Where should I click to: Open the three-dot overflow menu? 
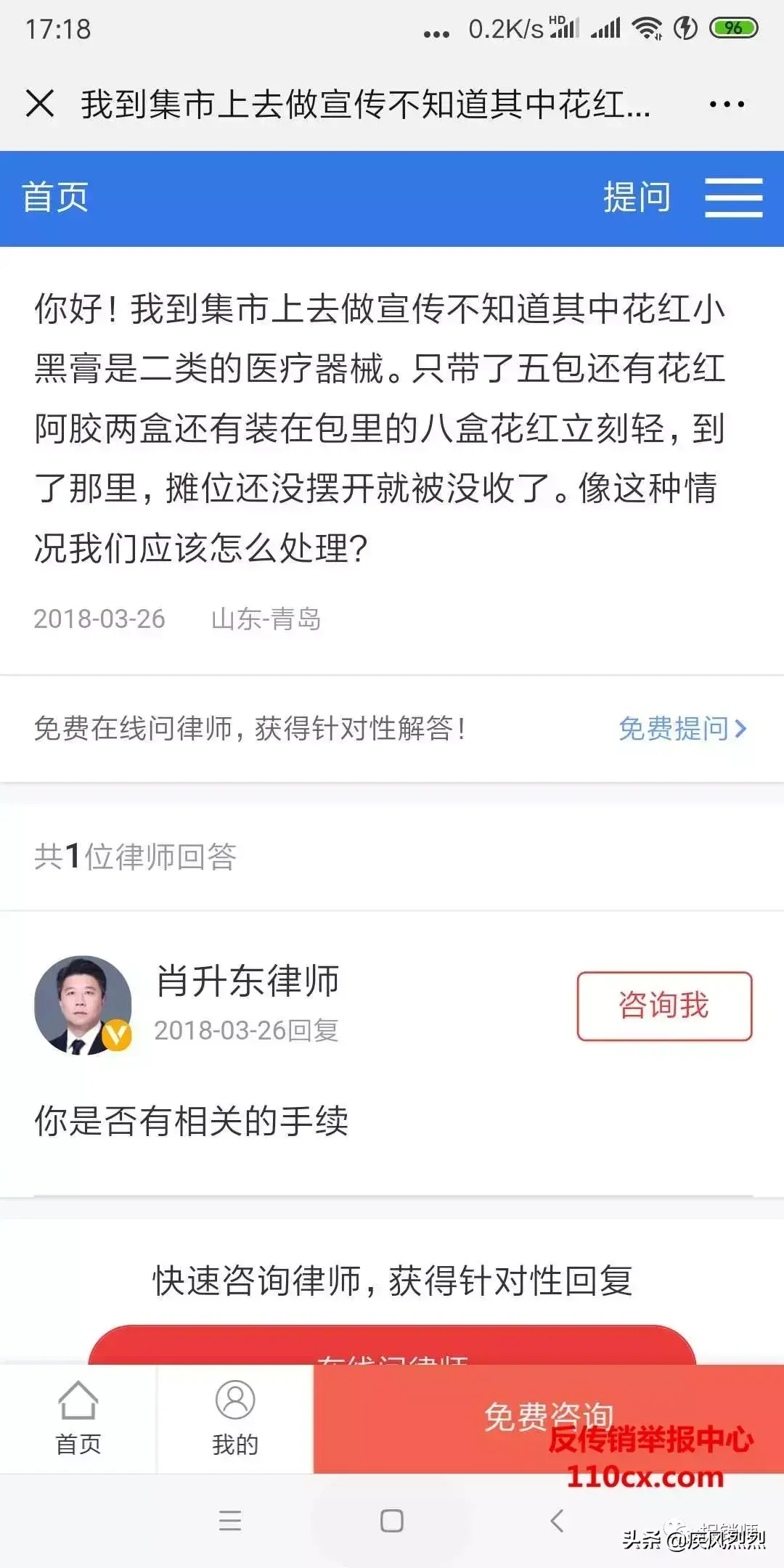tap(727, 104)
